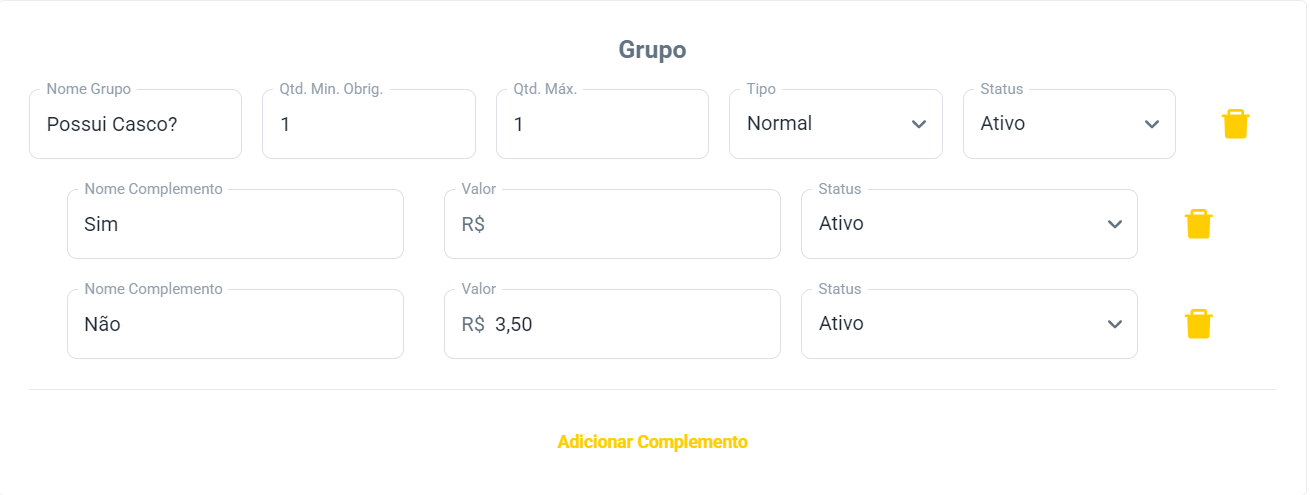The width and height of the screenshot is (1310, 495).
Task: Edit the complement name Não
Action: 235,324
